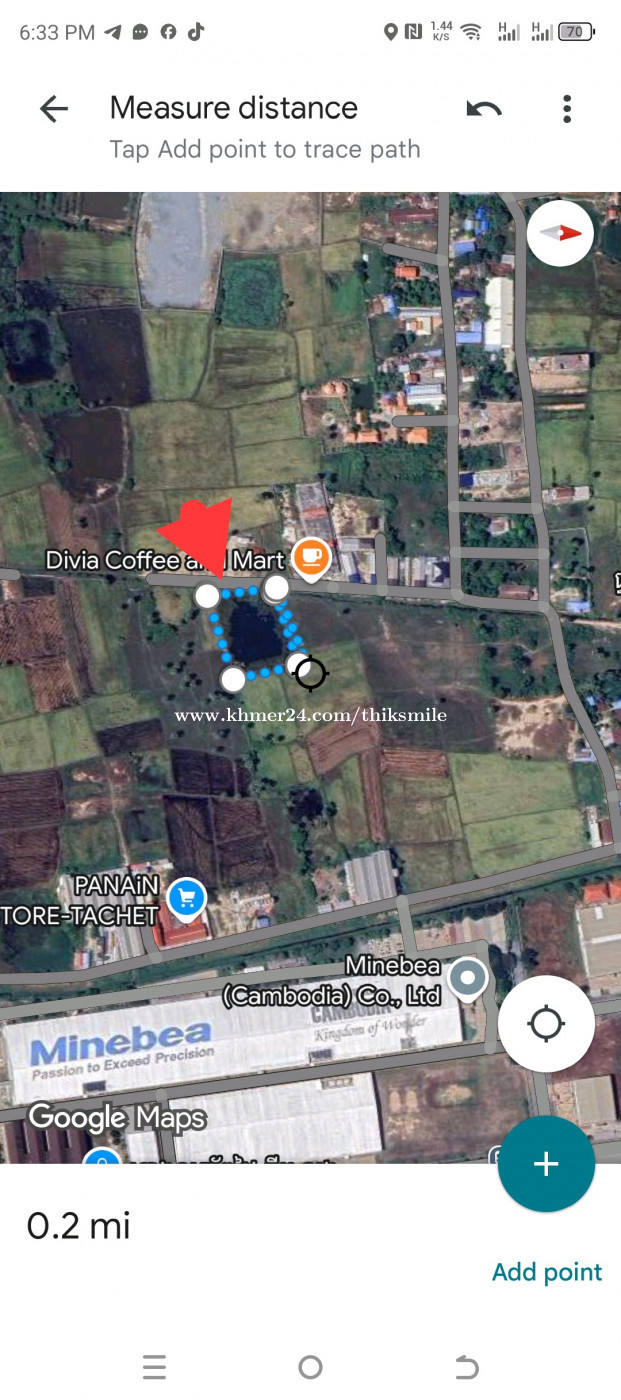Tap the system home button
The width and height of the screenshot is (621, 1400).
(x=310, y=1367)
